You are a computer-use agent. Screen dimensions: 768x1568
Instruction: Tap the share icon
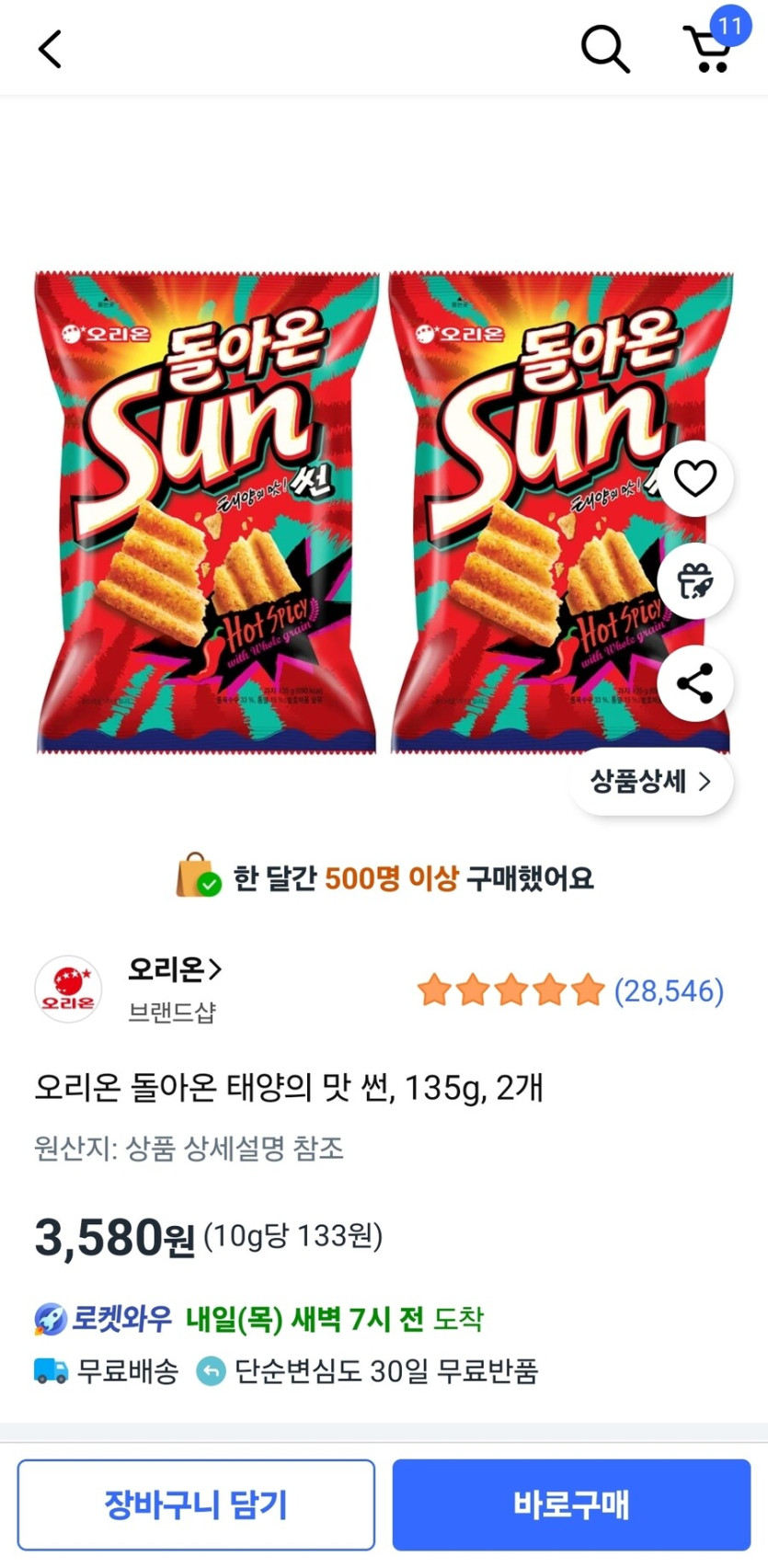695,684
